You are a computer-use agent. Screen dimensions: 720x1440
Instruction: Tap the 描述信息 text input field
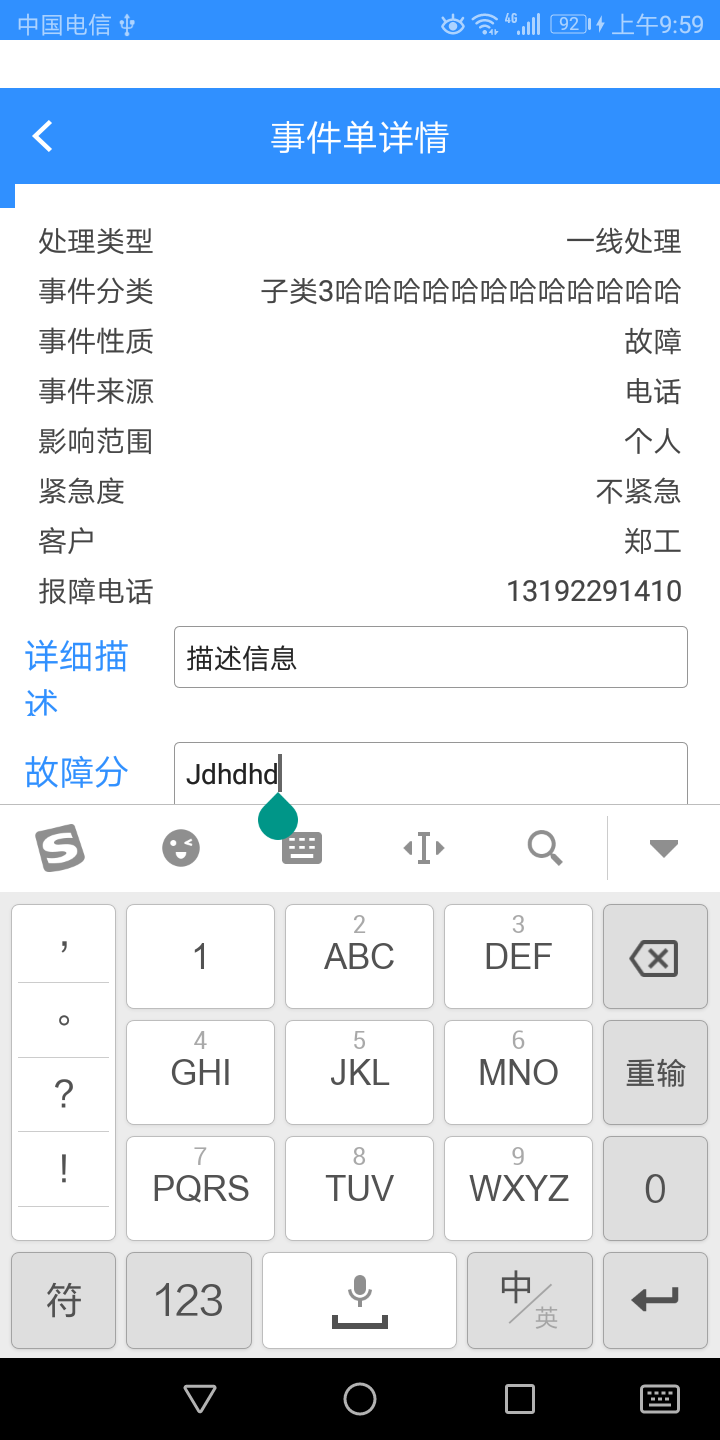[x=430, y=656]
